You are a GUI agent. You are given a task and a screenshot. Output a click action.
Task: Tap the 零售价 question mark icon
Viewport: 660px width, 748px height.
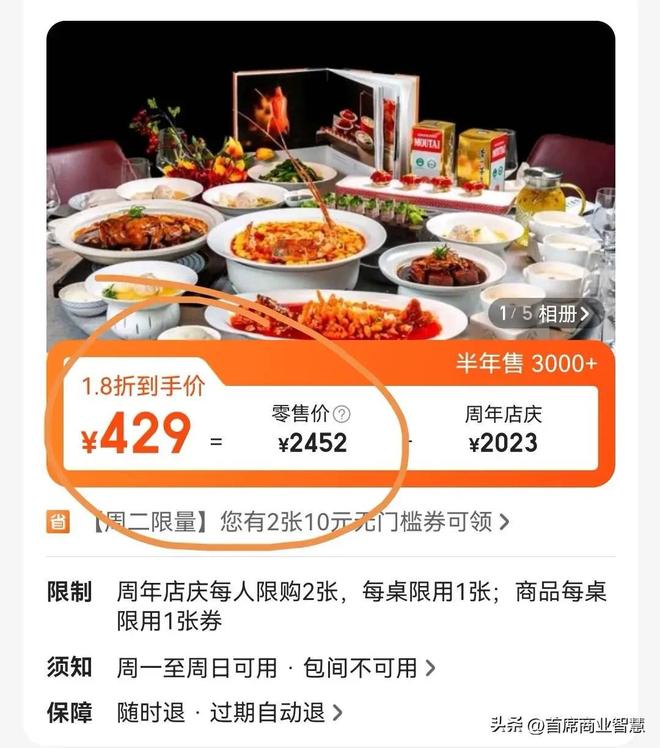[x=342, y=414]
